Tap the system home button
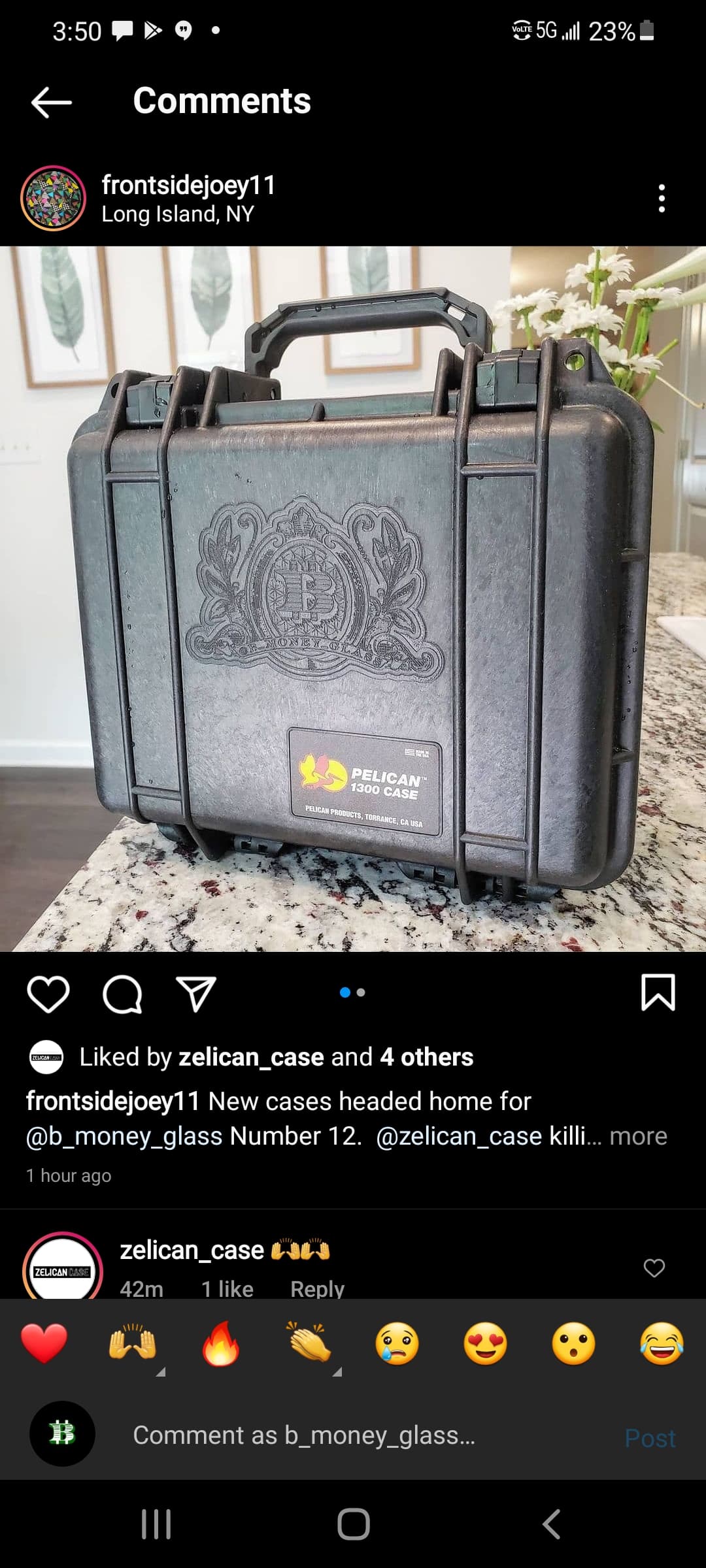Image resolution: width=706 pixels, height=1568 pixels. click(x=354, y=1524)
